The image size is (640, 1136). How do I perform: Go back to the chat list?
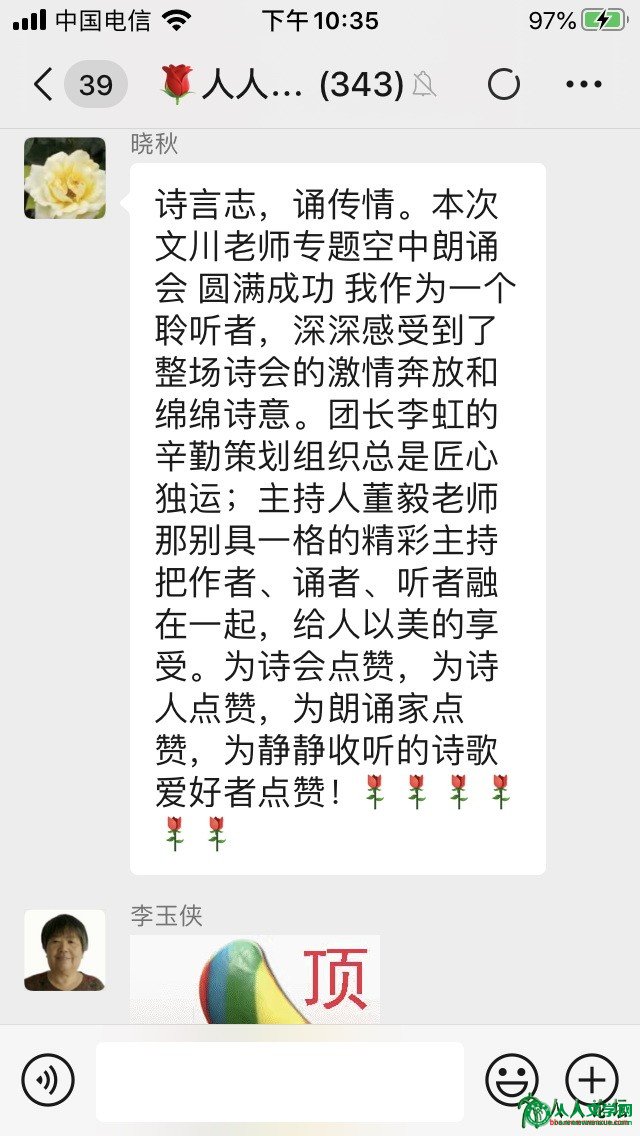[x=43, y=84]
